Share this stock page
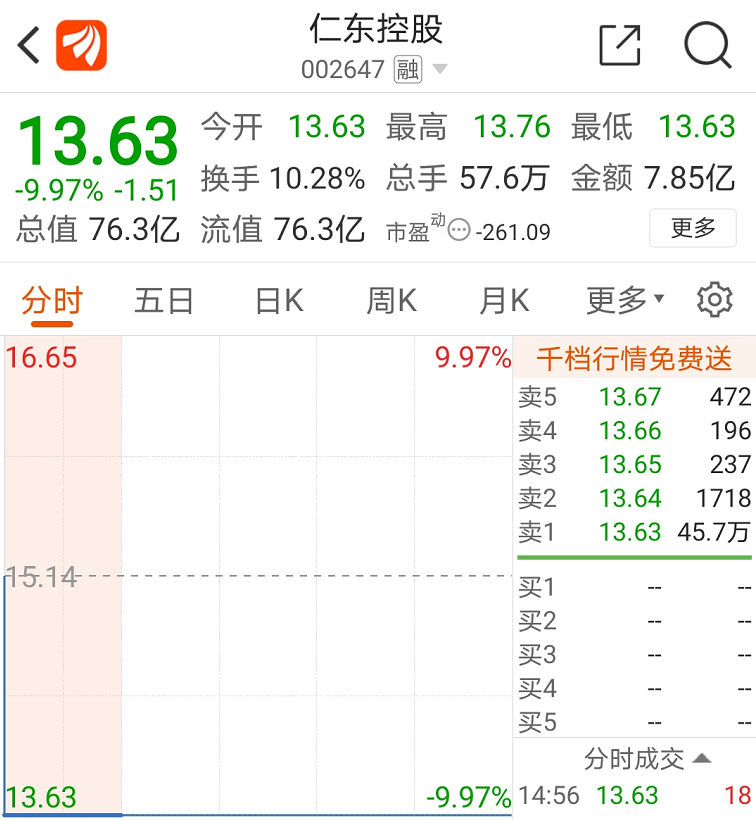This screenshot has width=756, height=820. pos(619,45)
